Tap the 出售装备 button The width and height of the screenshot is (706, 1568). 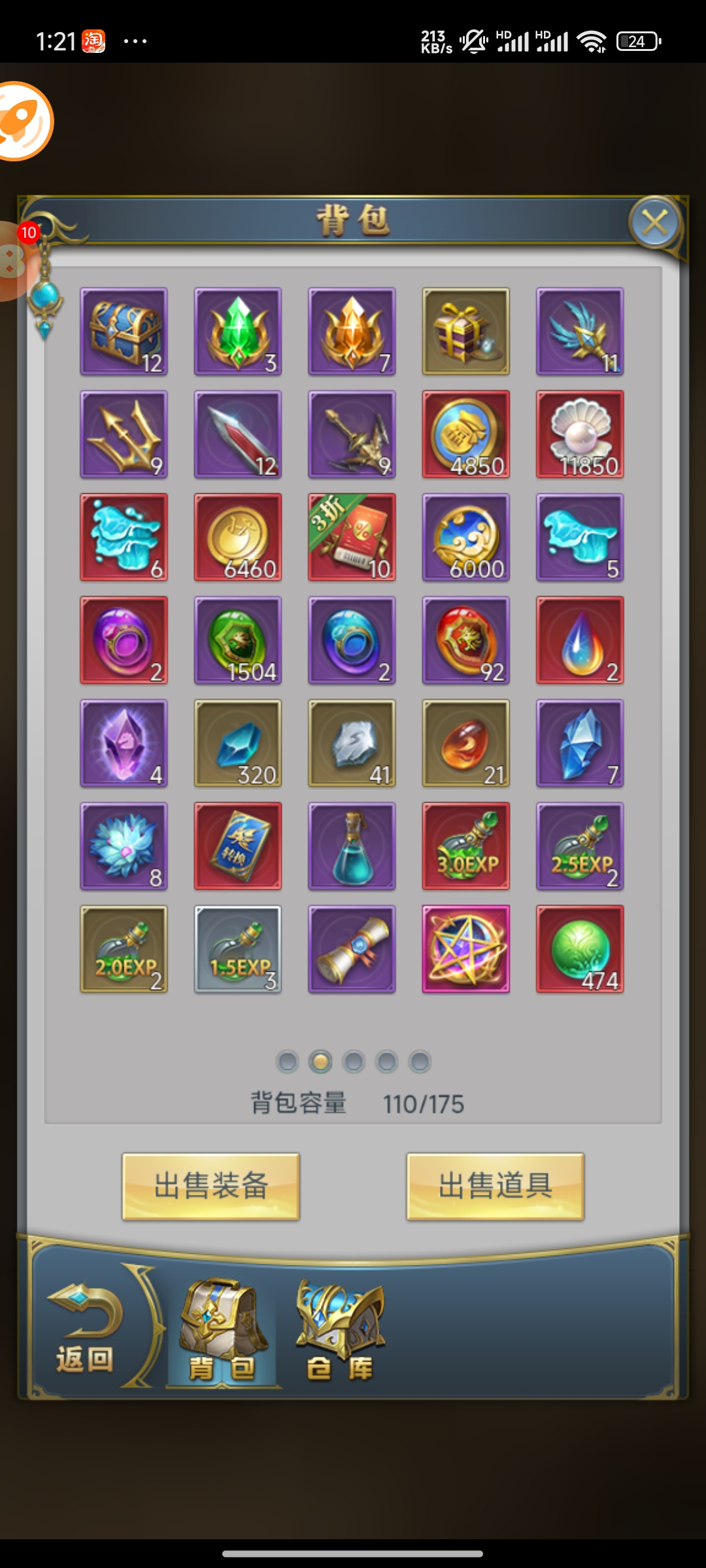click(210, 1186)
